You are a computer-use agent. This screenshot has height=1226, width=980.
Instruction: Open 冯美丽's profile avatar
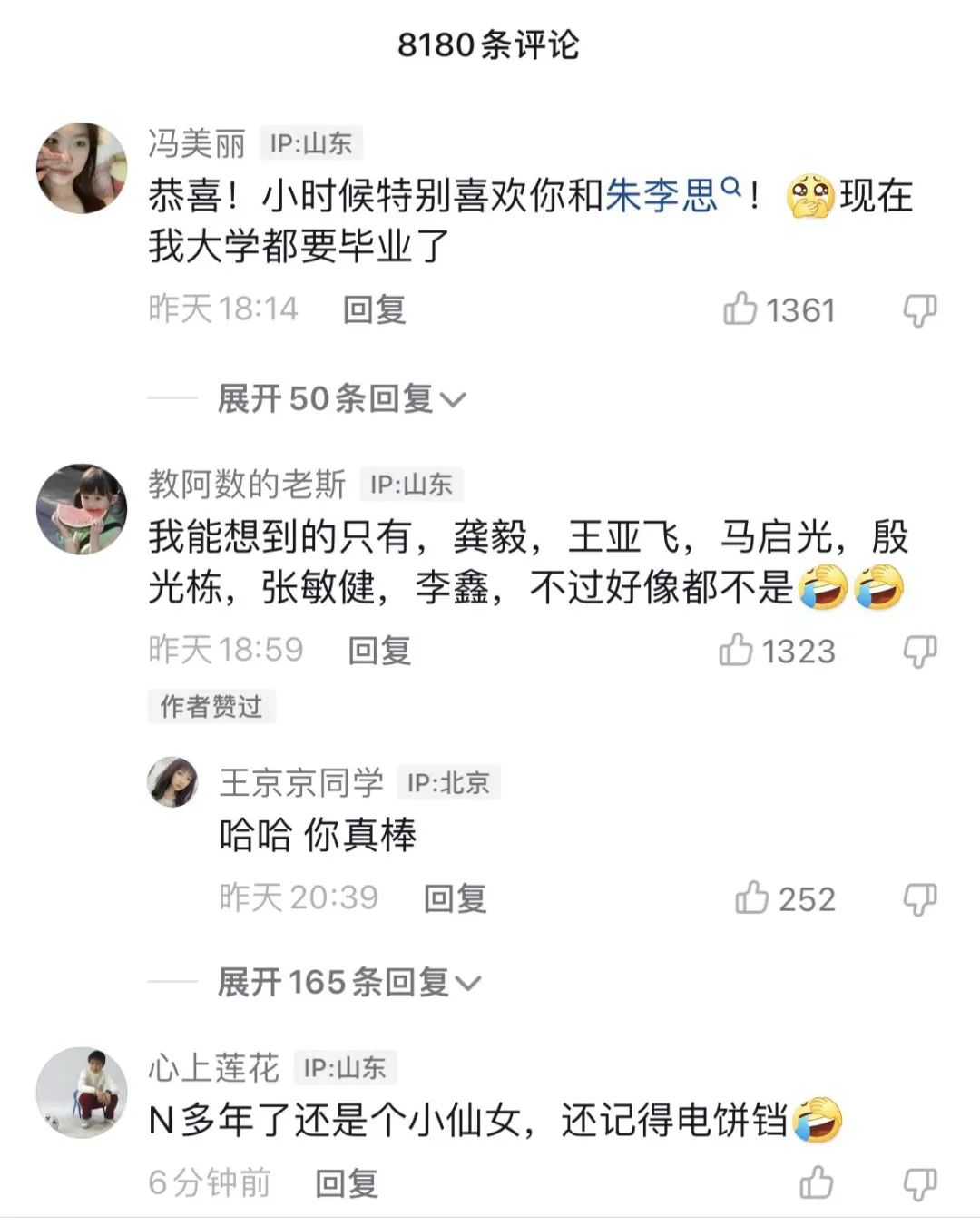[82, 168]
